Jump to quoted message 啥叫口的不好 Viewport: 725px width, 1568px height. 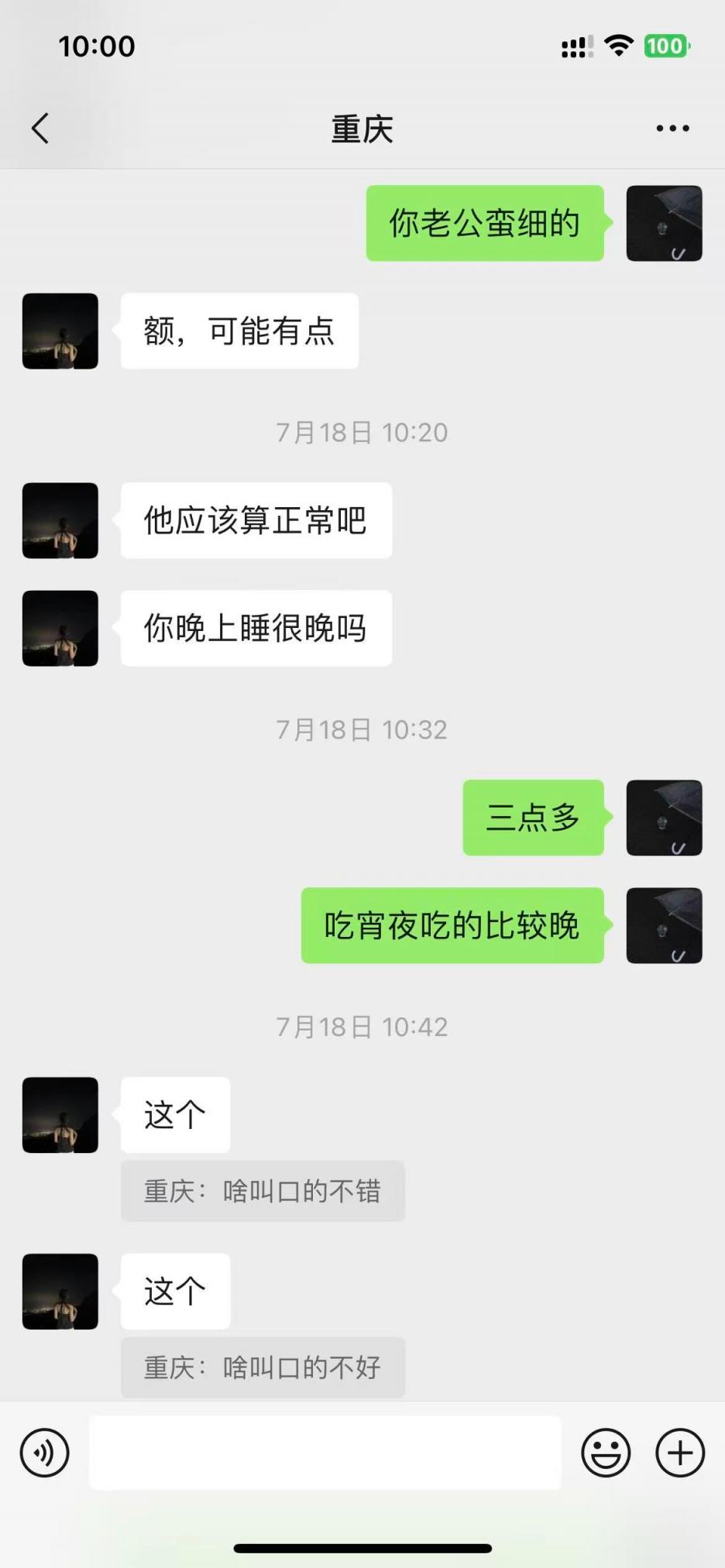pos(263,1367)
